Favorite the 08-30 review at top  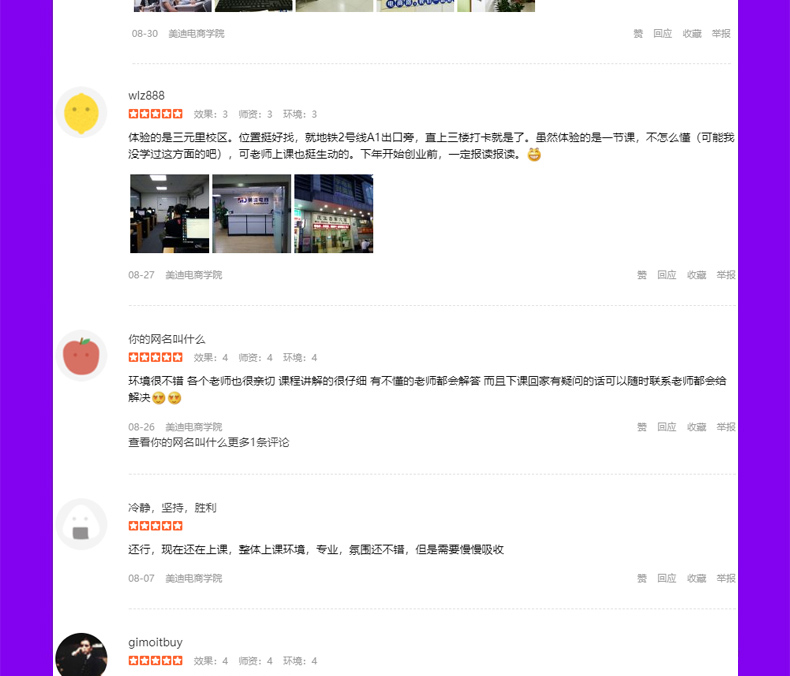click(692, 34)
